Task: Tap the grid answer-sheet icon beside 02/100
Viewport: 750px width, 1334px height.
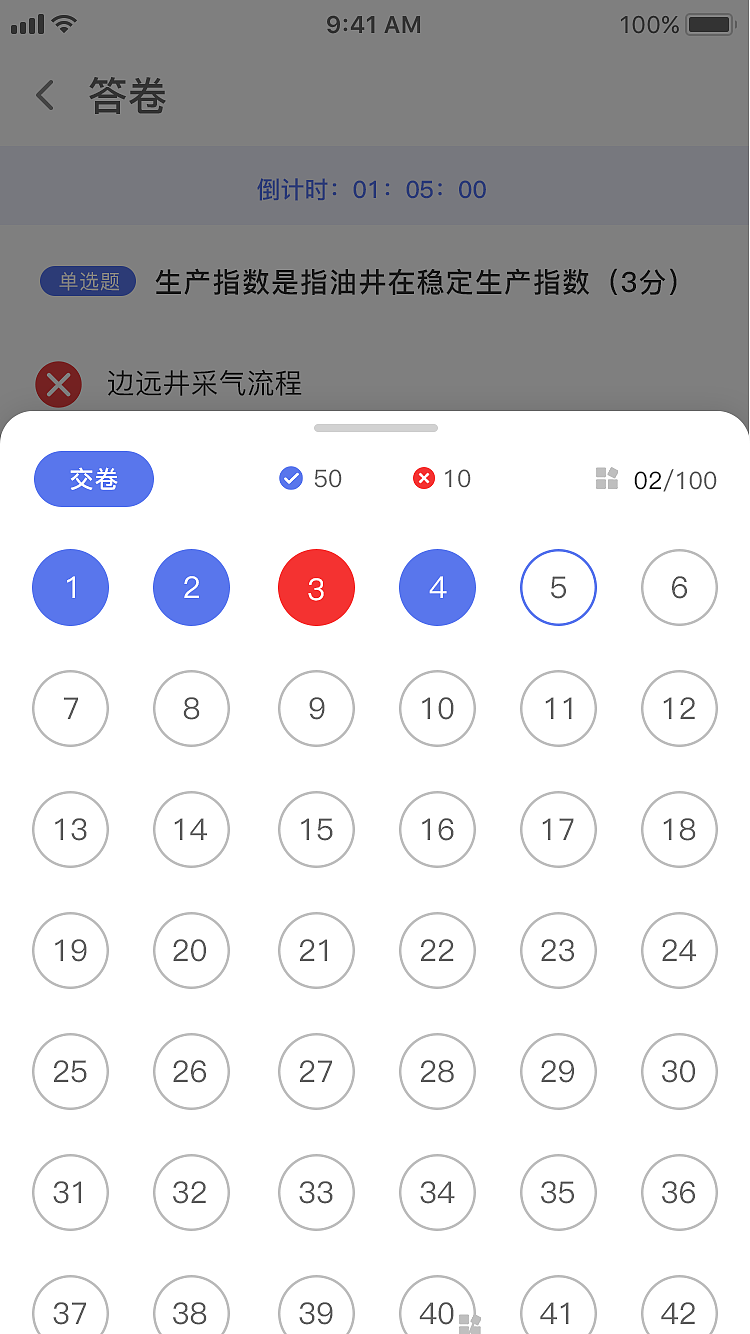Action: pyautogui.click(x=606, y=479)
